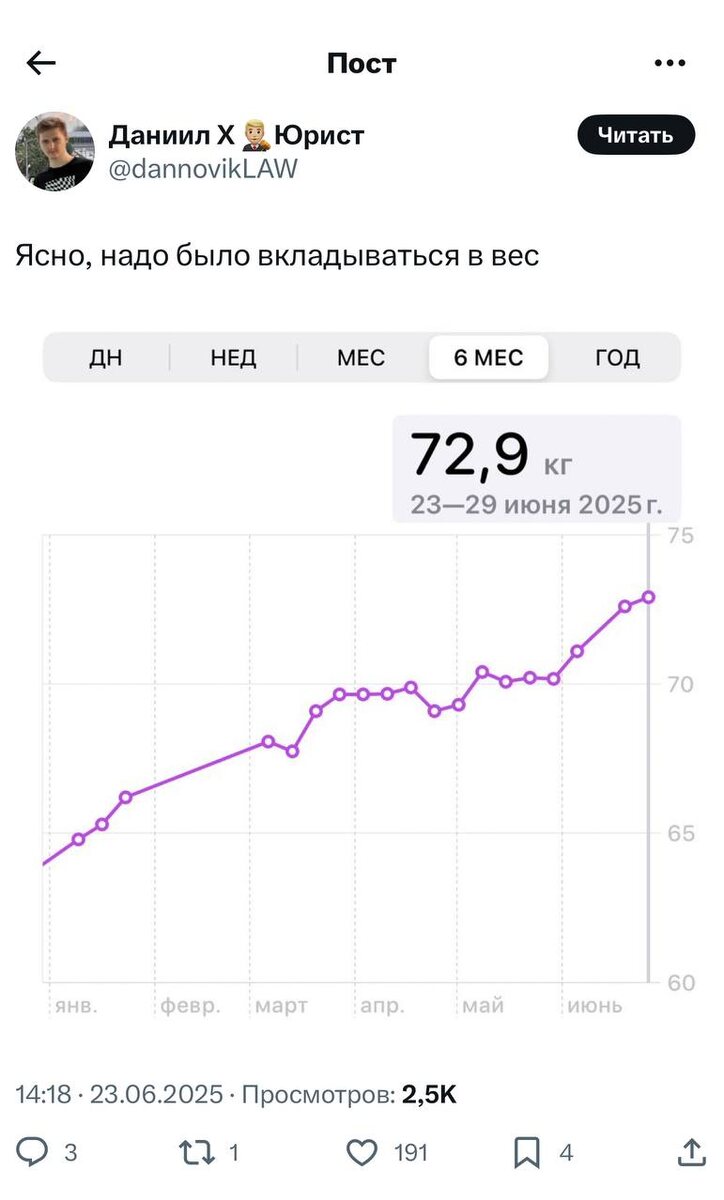Open the @dannovikLAW profile handle

[x=203, y=168]
